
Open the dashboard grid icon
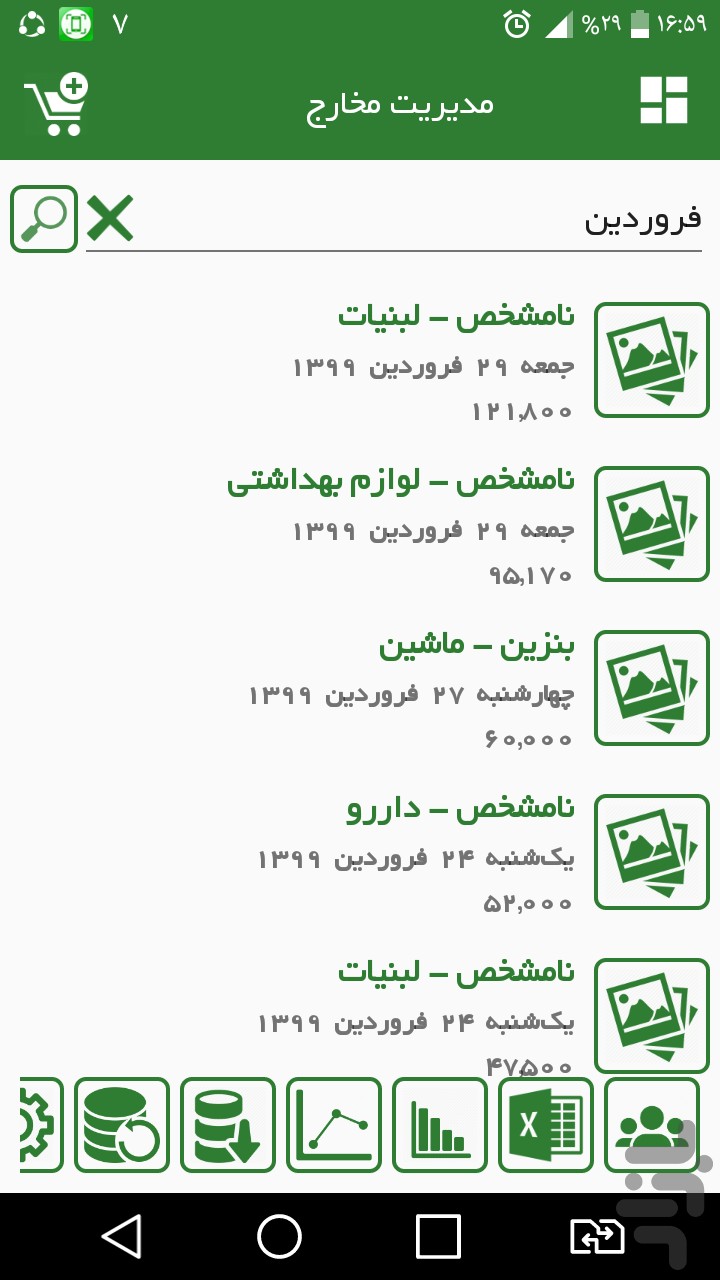click(664, 100)
